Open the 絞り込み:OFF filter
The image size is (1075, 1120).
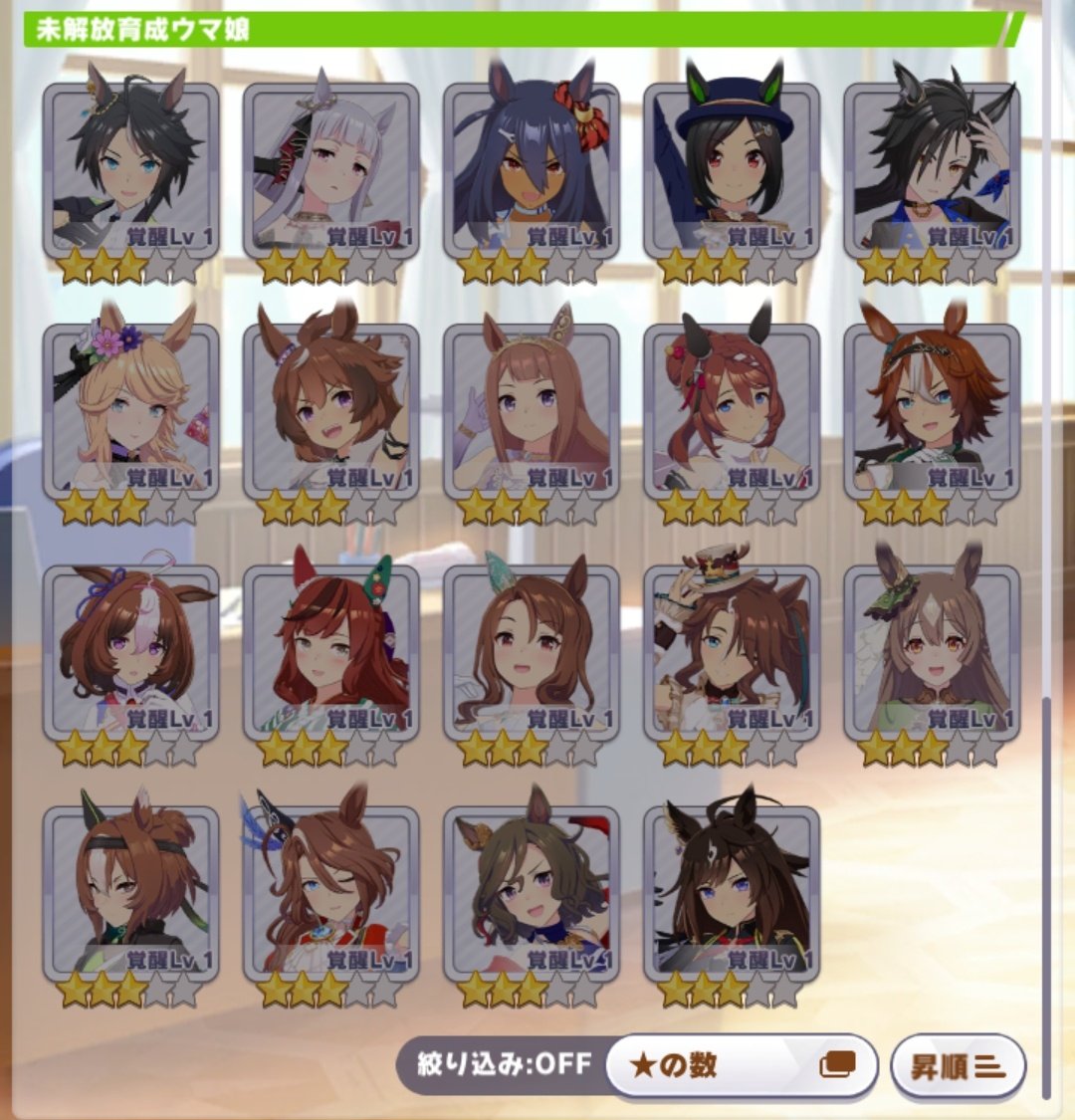504,1064
